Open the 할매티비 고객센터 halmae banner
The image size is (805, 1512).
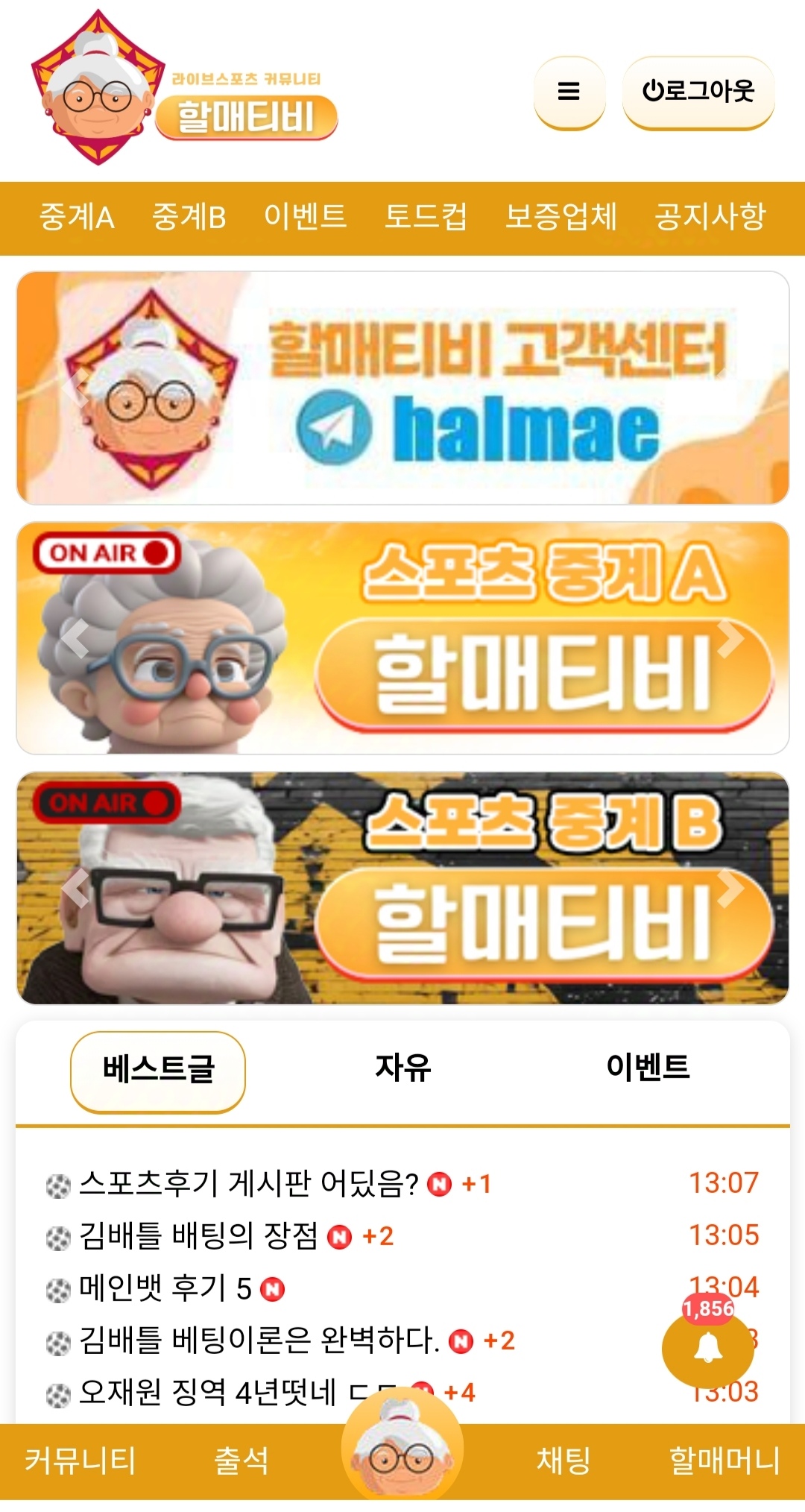402,388
